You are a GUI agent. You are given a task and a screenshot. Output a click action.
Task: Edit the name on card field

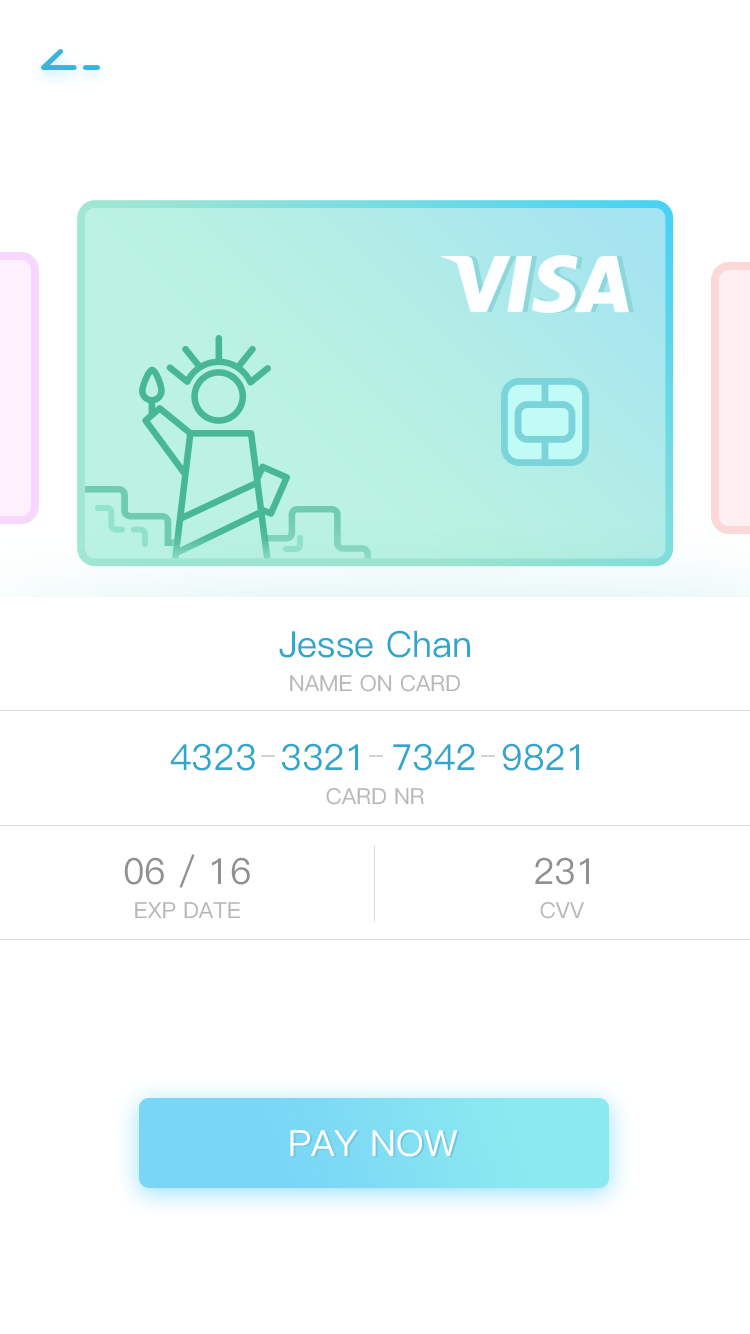pyautogui.click(x=375, y=646)
